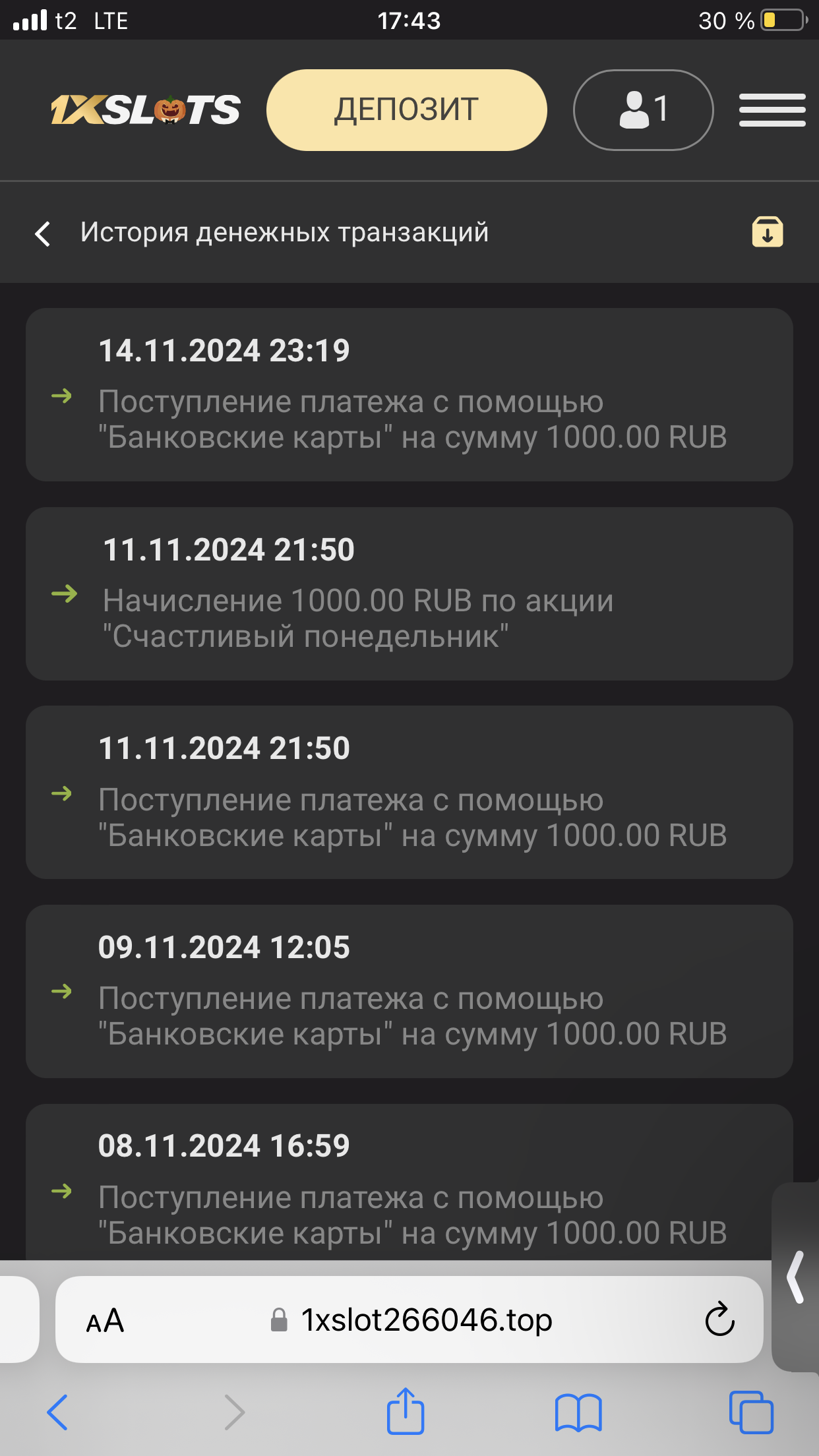Open Safari bookmarks

[x=578, y=1412]
